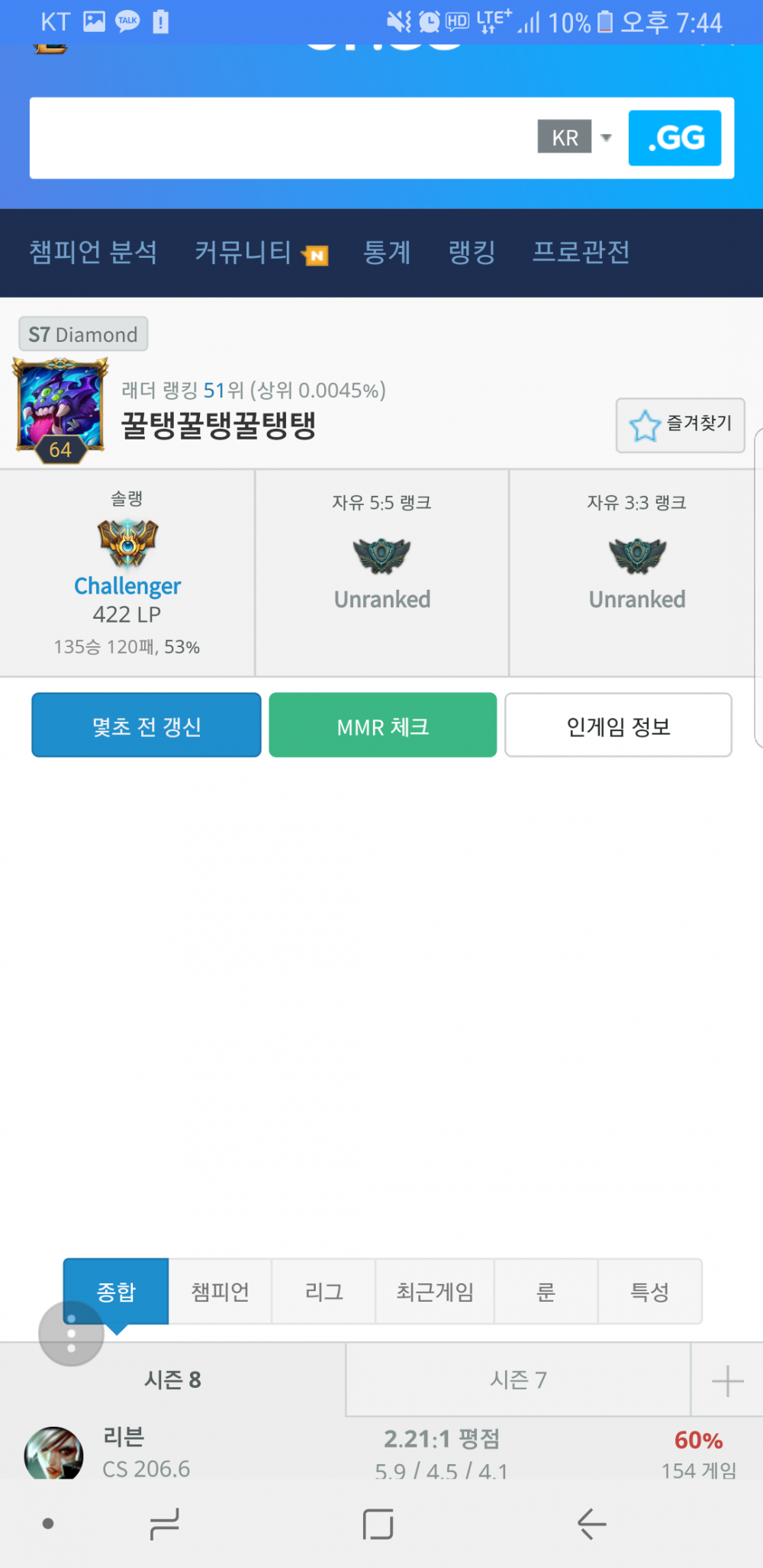Go back with system back button
763x1568 pixels.
pyautogui.click(x=591, y=1524)
